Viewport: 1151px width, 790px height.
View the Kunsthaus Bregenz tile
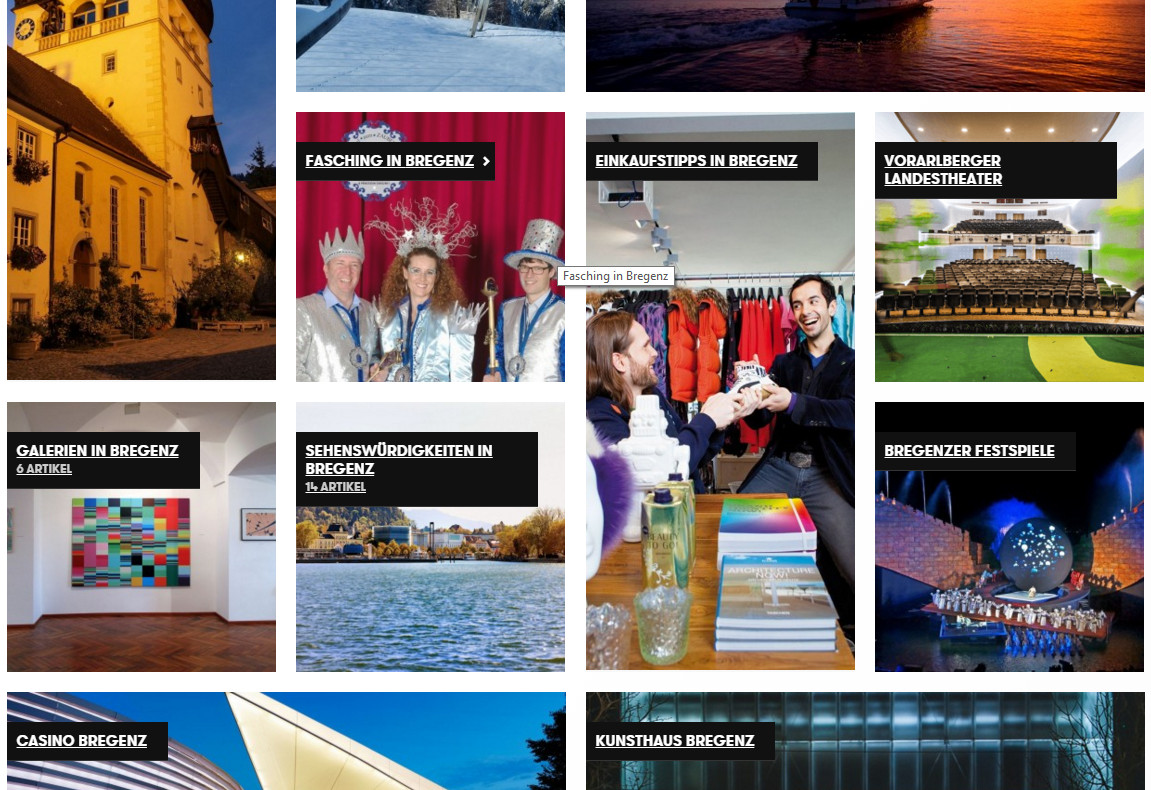tap(674, 741)
